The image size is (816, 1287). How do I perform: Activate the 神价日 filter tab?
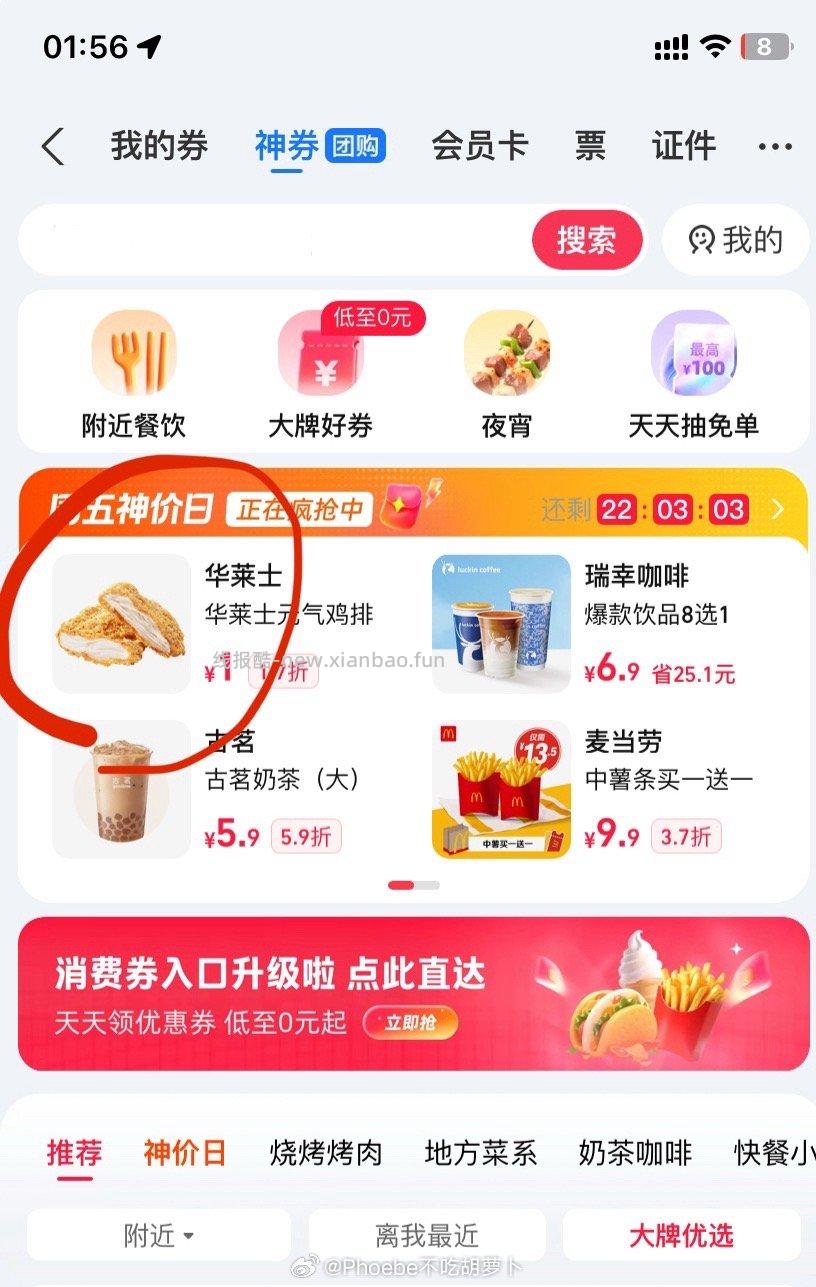pos(184,1153)
